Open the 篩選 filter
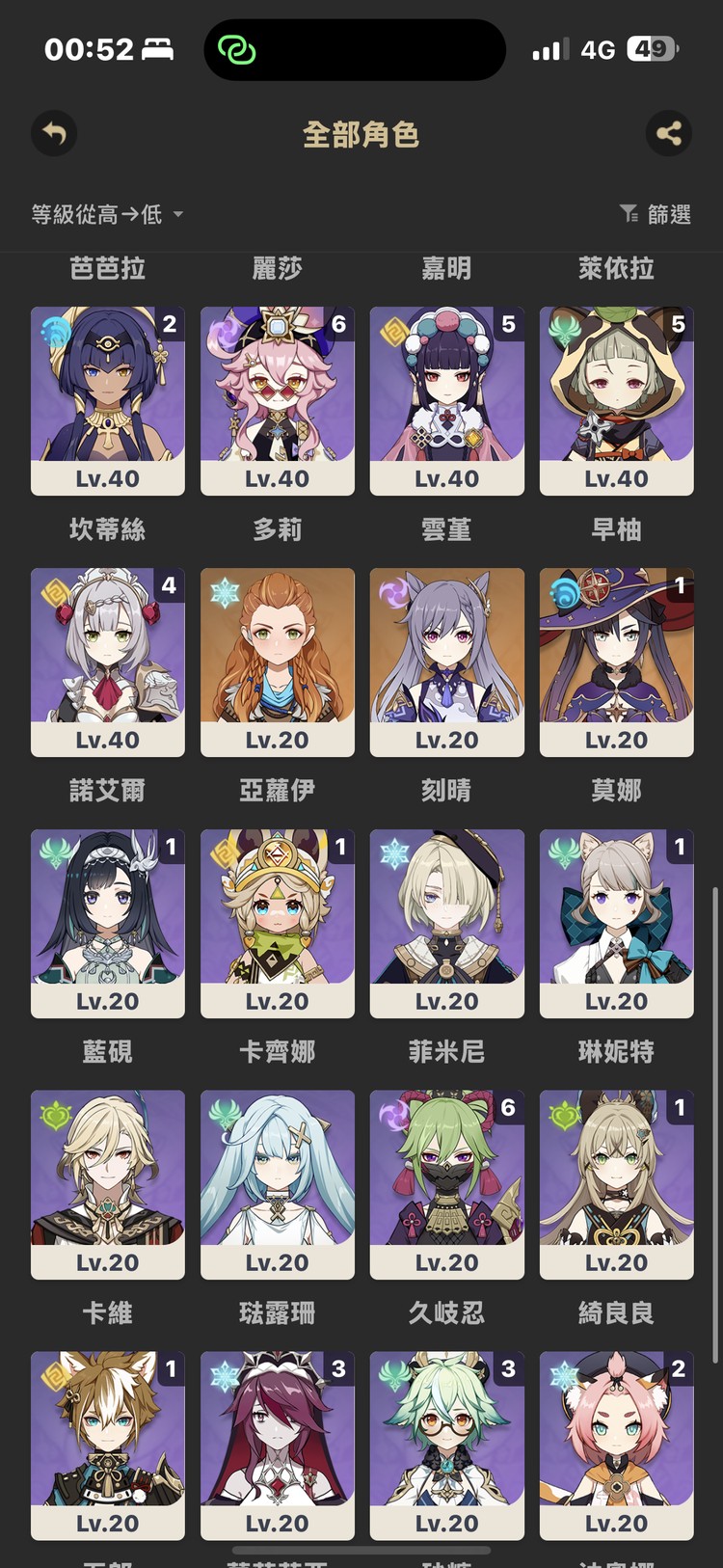723x1568 pixels. [x=656, y=214]
